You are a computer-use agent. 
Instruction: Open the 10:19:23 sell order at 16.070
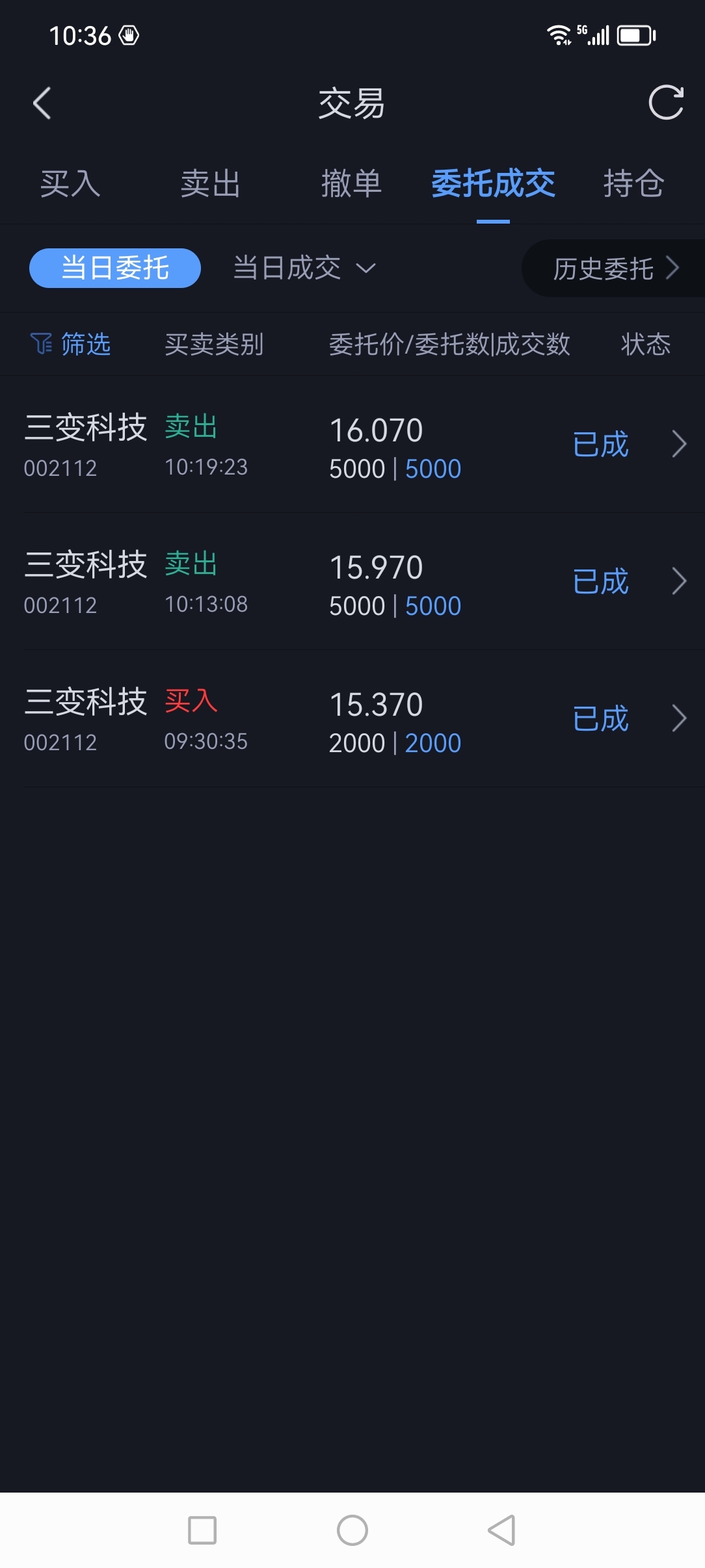pyautogui.click(x=352, y=445)
